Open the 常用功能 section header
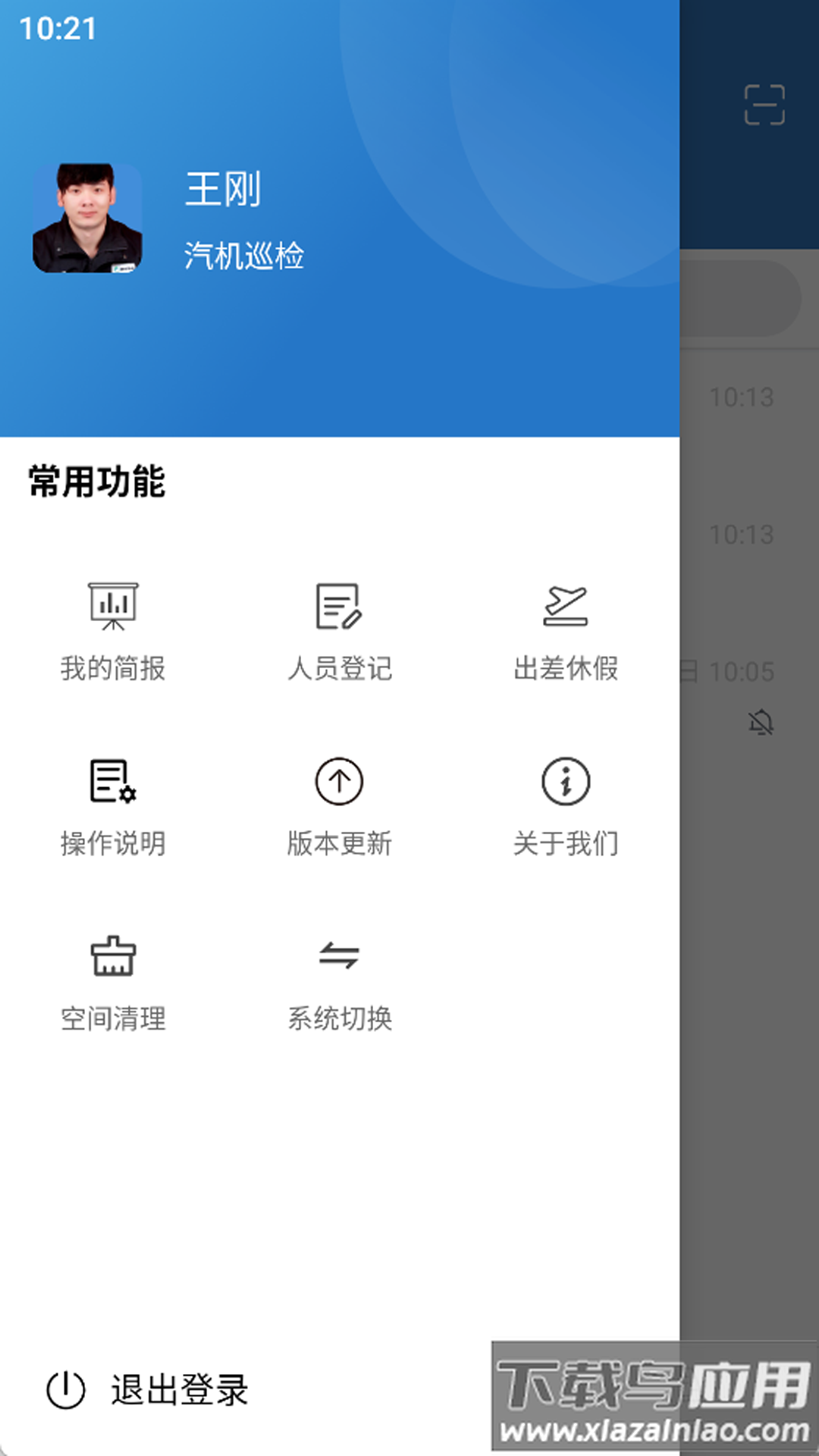Viewport: 819px width, 1456px height. click(95, 480)
